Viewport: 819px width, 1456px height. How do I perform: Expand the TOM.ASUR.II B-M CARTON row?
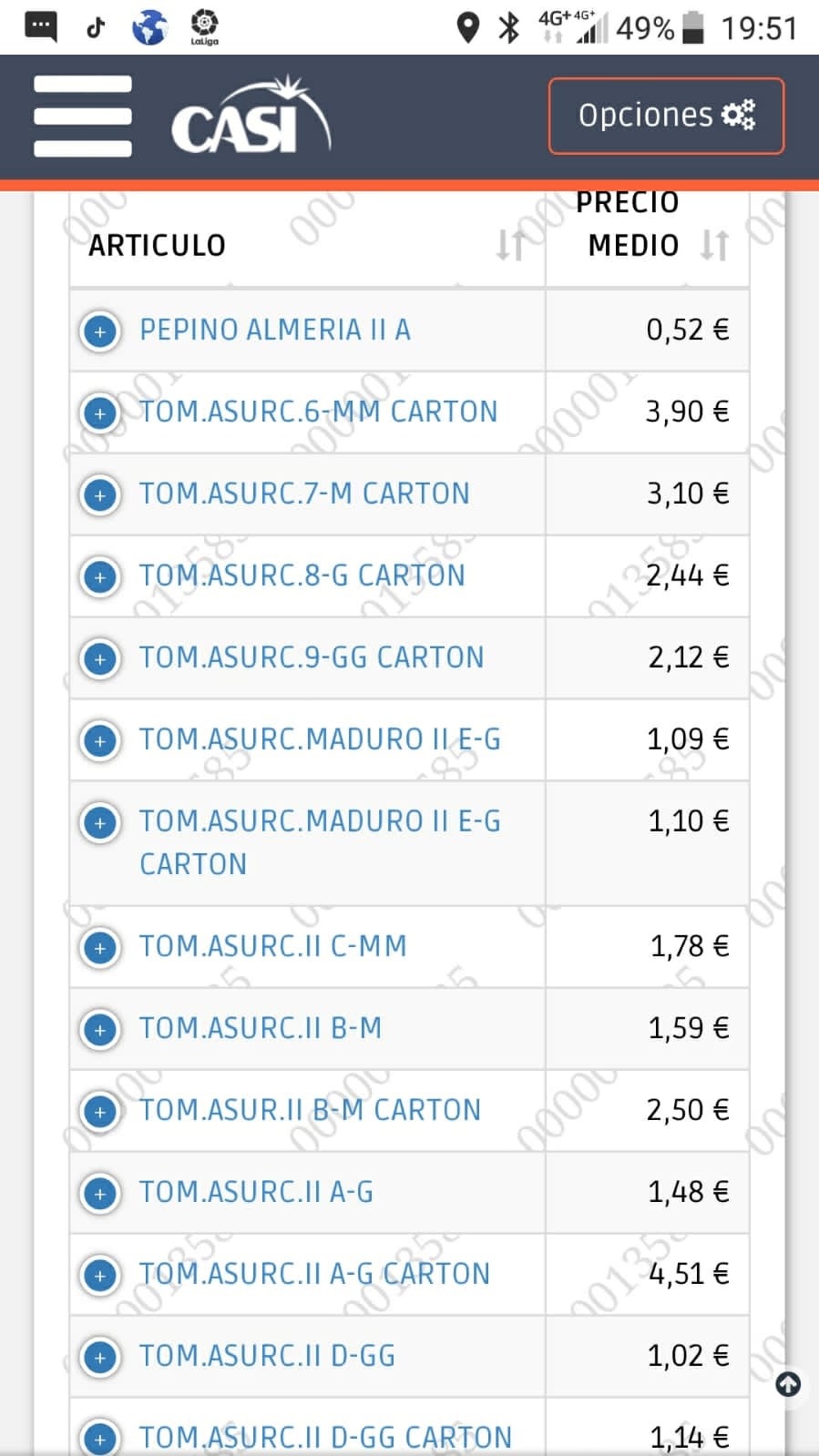[100, 1112]
